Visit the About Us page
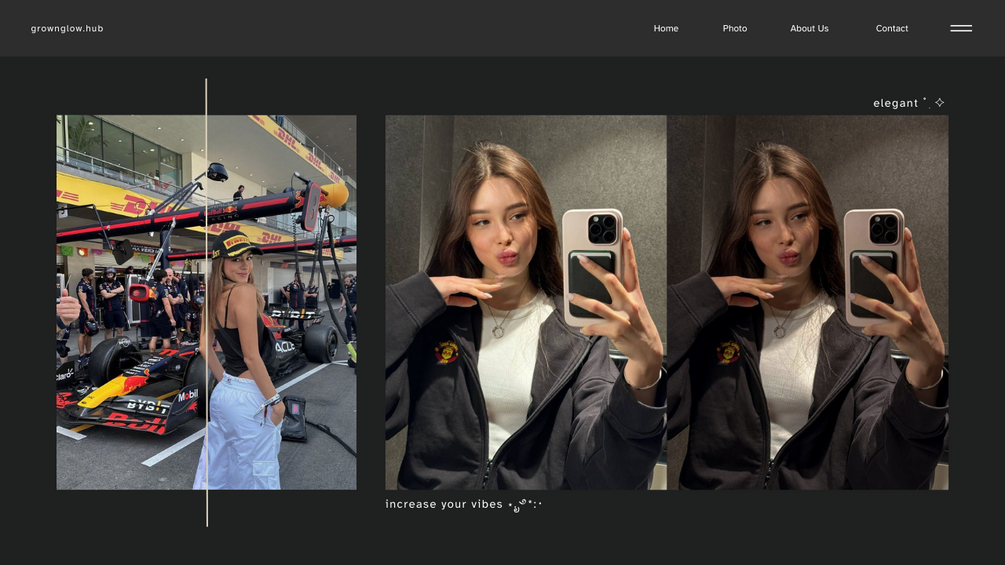 809,28
